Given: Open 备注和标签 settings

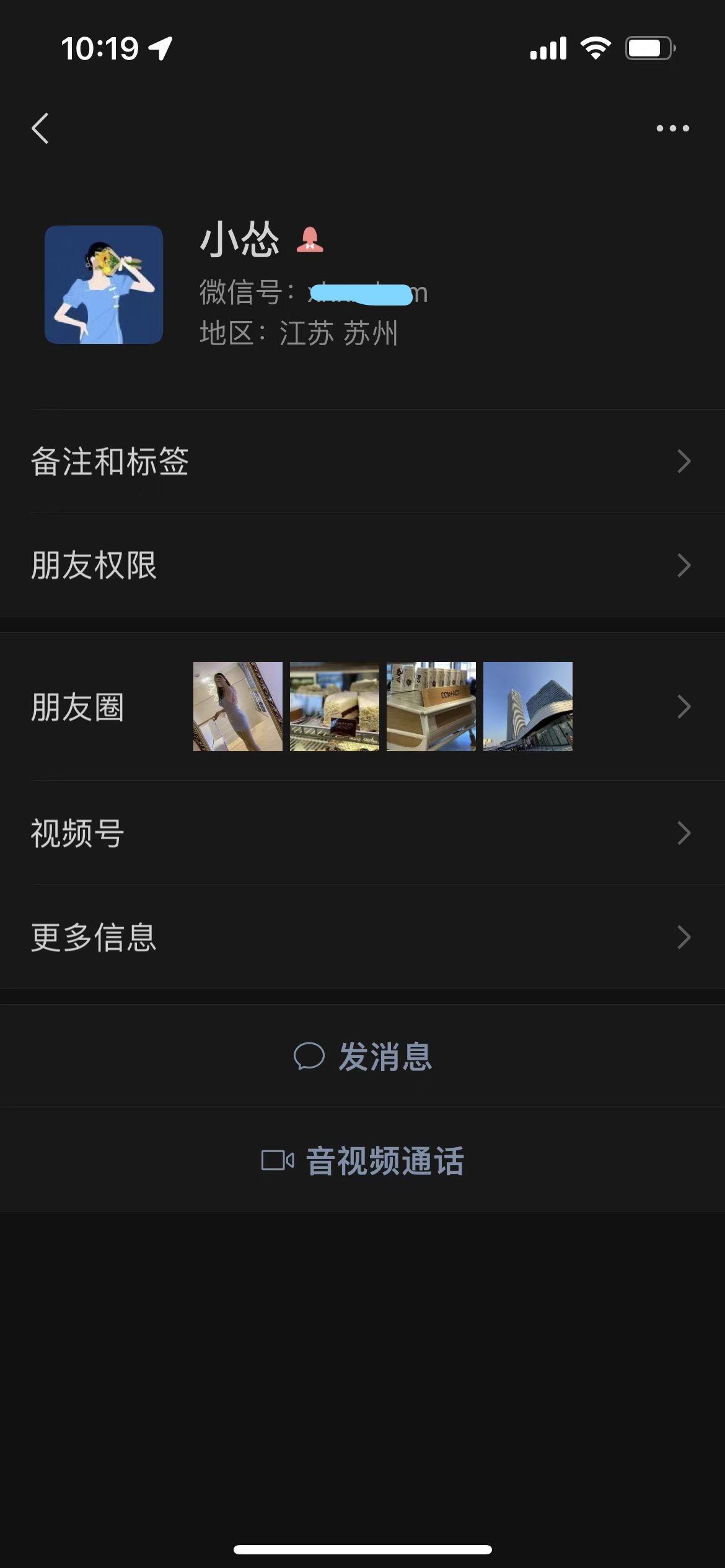Looking at the screenshot, I should 362,461.
